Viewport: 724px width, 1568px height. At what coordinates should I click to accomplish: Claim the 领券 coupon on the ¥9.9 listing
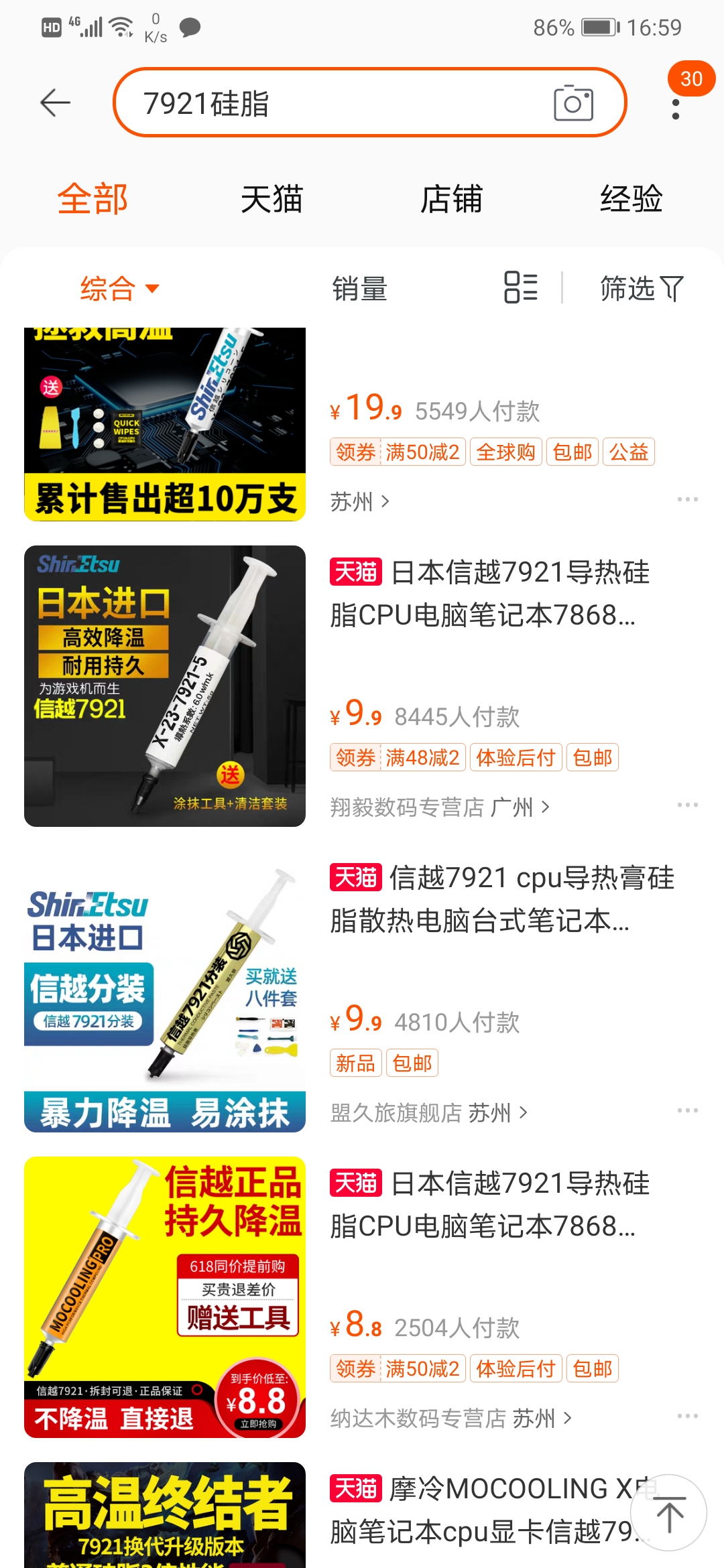click(x=355, y=757)
